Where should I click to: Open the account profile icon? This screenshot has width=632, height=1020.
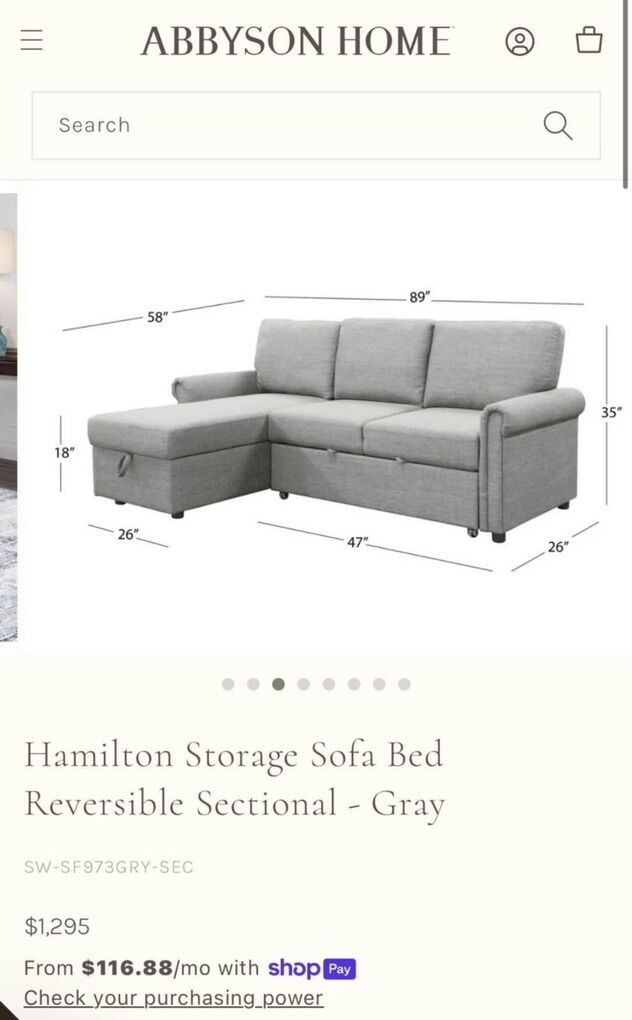pyautogui.click(x=520, y=41)
